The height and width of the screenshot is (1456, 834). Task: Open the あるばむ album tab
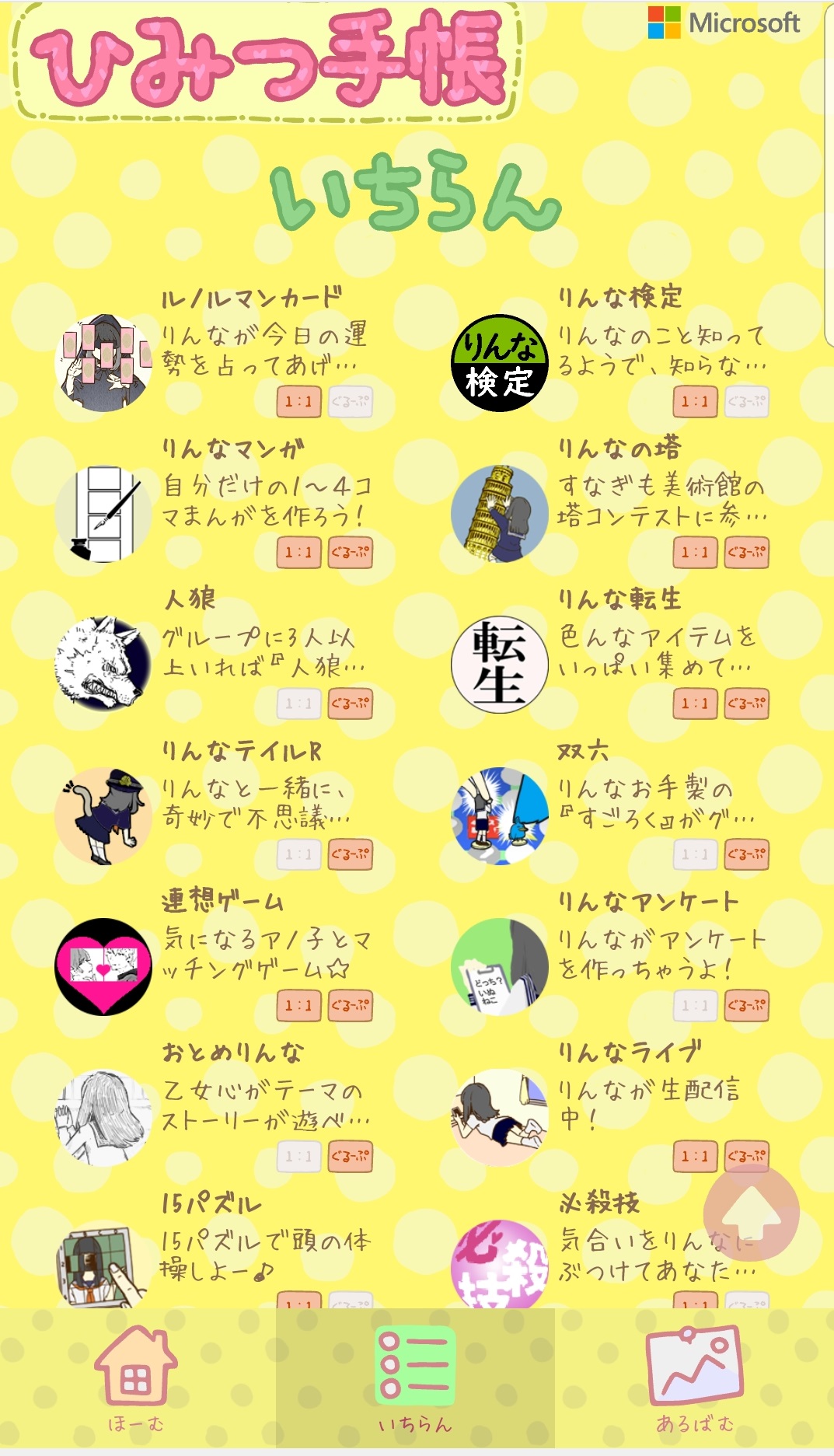694,1381
